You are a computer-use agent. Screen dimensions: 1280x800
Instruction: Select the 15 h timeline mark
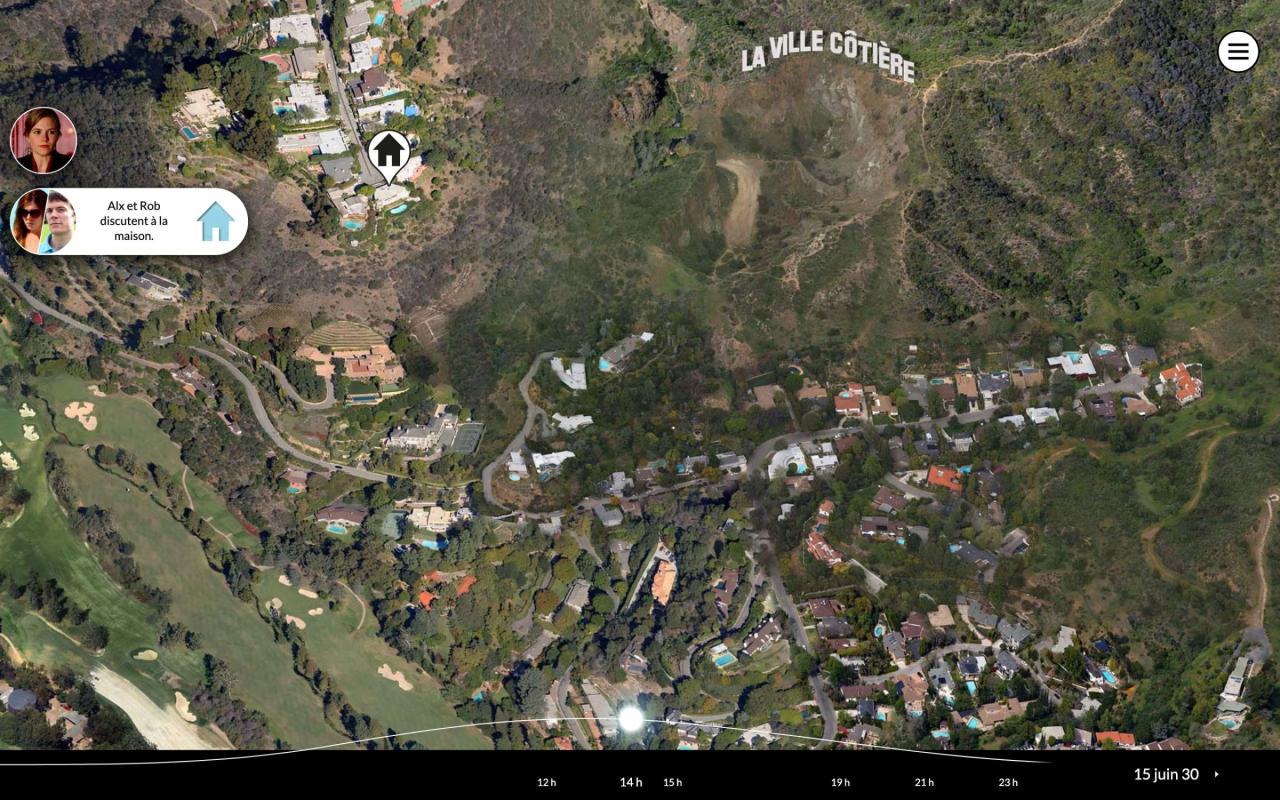pyautogui.click(x=672, y=782)
